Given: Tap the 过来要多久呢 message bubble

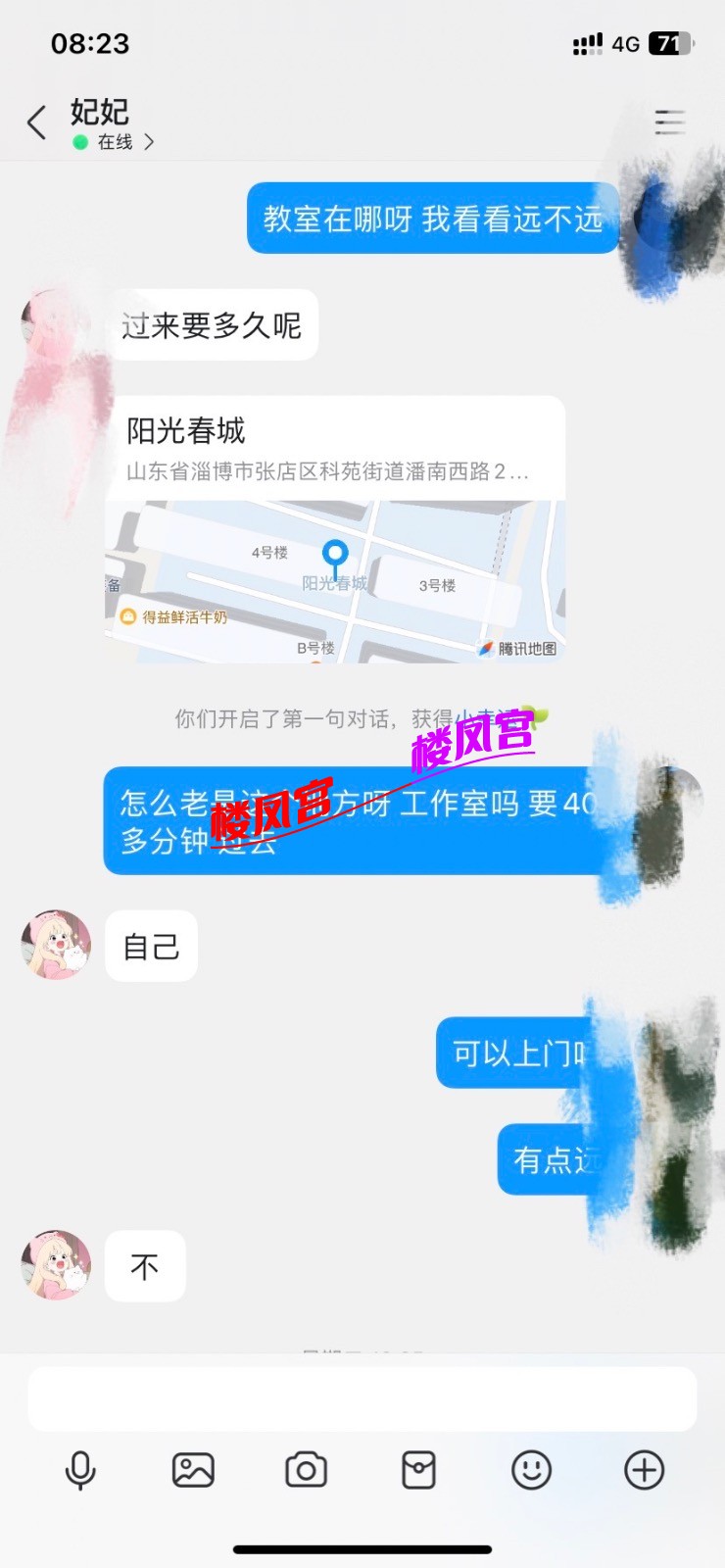Looking at the screenshot, I should tap(214, 325).
